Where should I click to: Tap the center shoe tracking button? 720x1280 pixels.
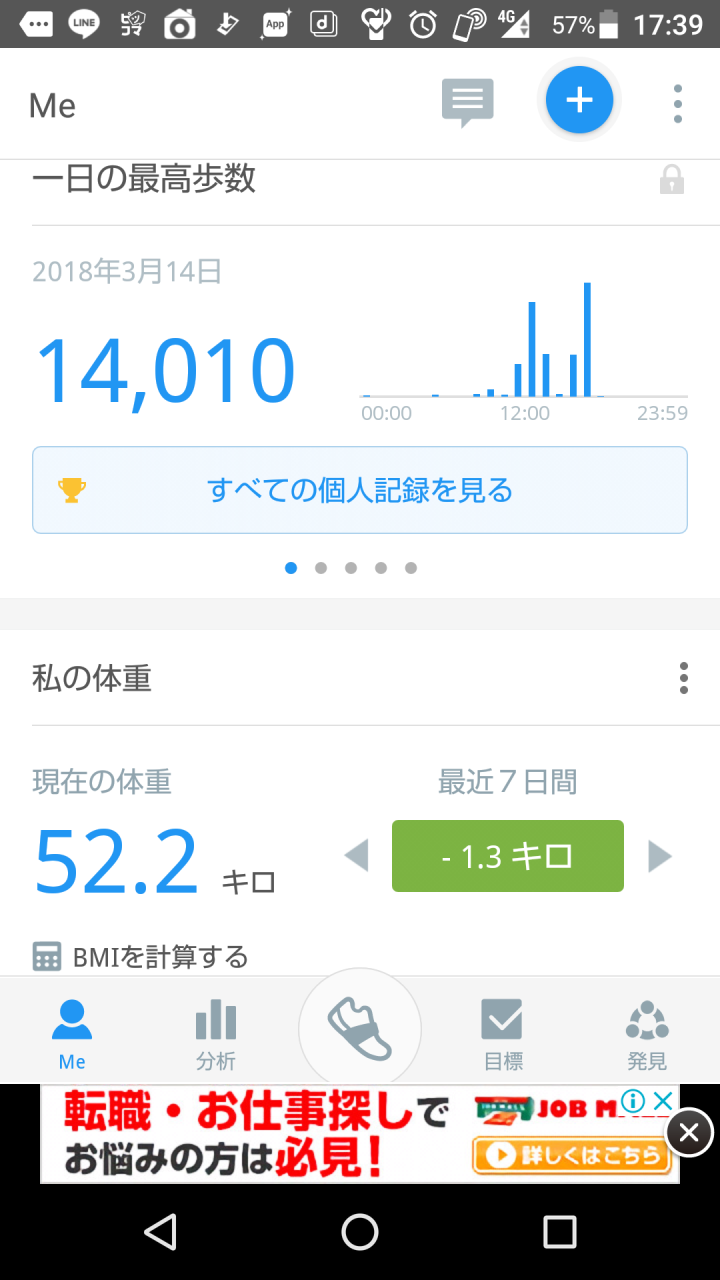point(360,1029)
